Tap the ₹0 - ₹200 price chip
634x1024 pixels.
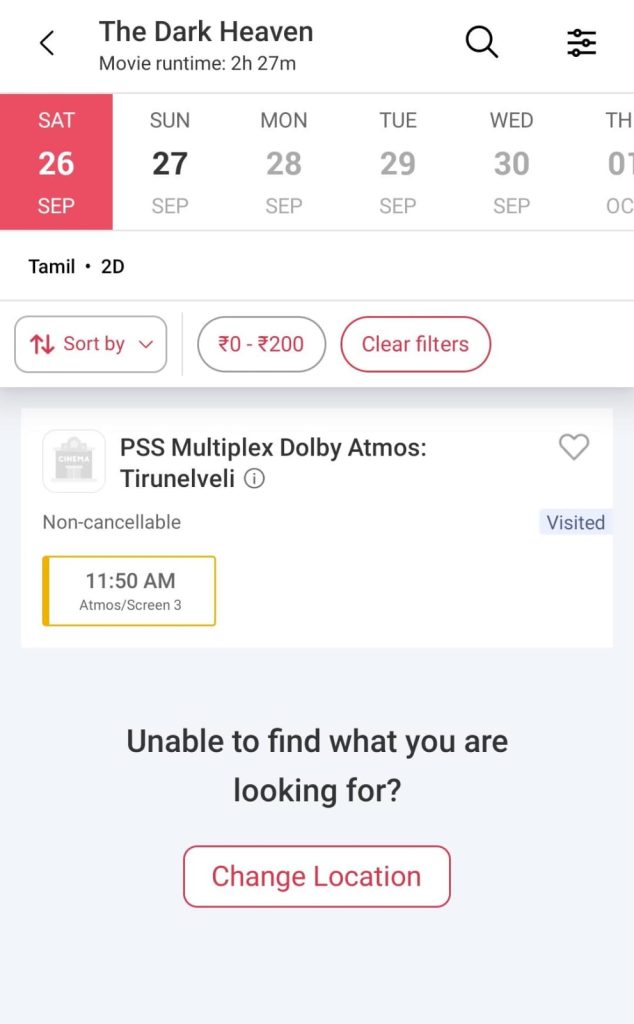tap(261, 344)
